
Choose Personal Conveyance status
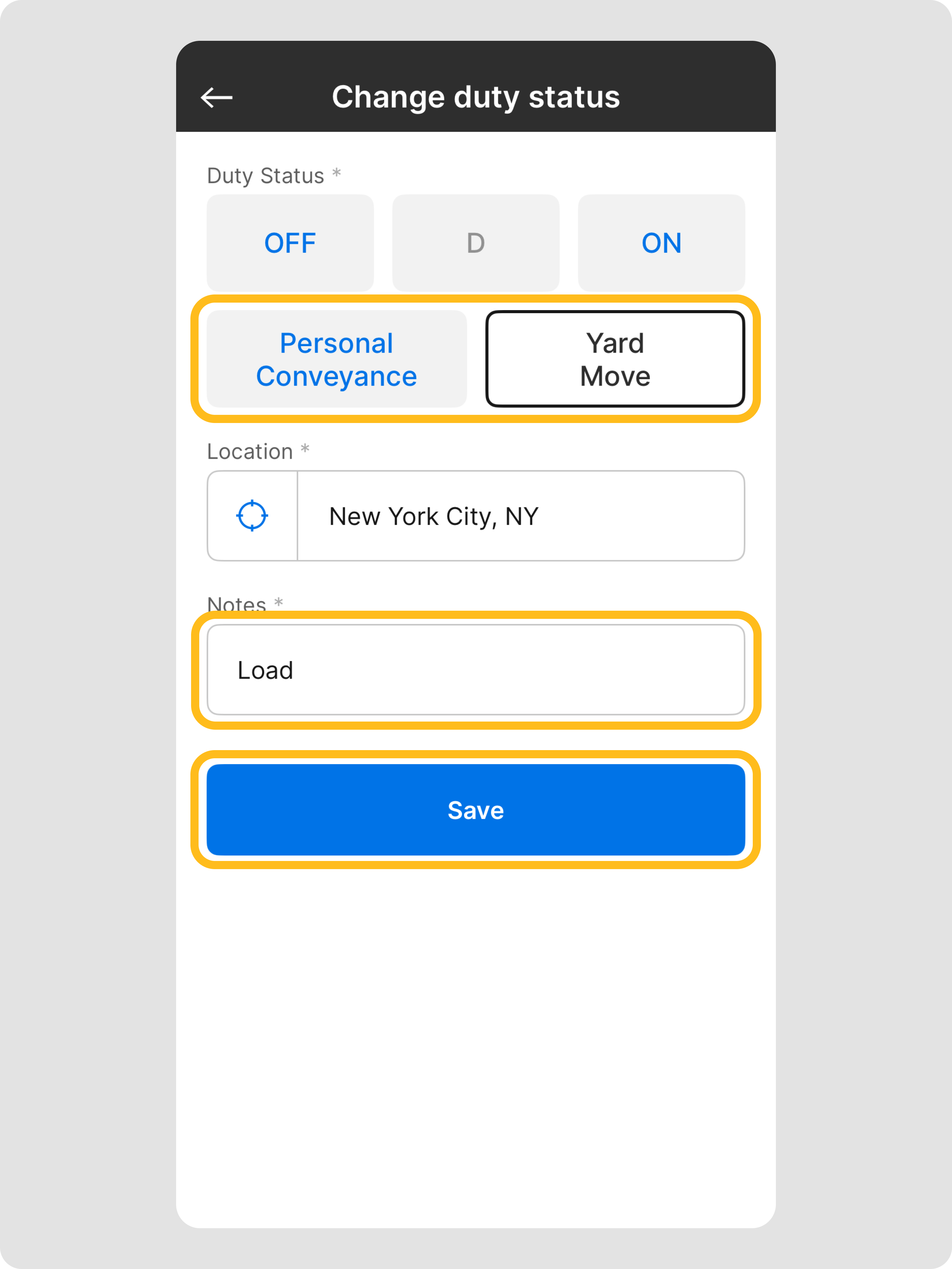[337, 359]
